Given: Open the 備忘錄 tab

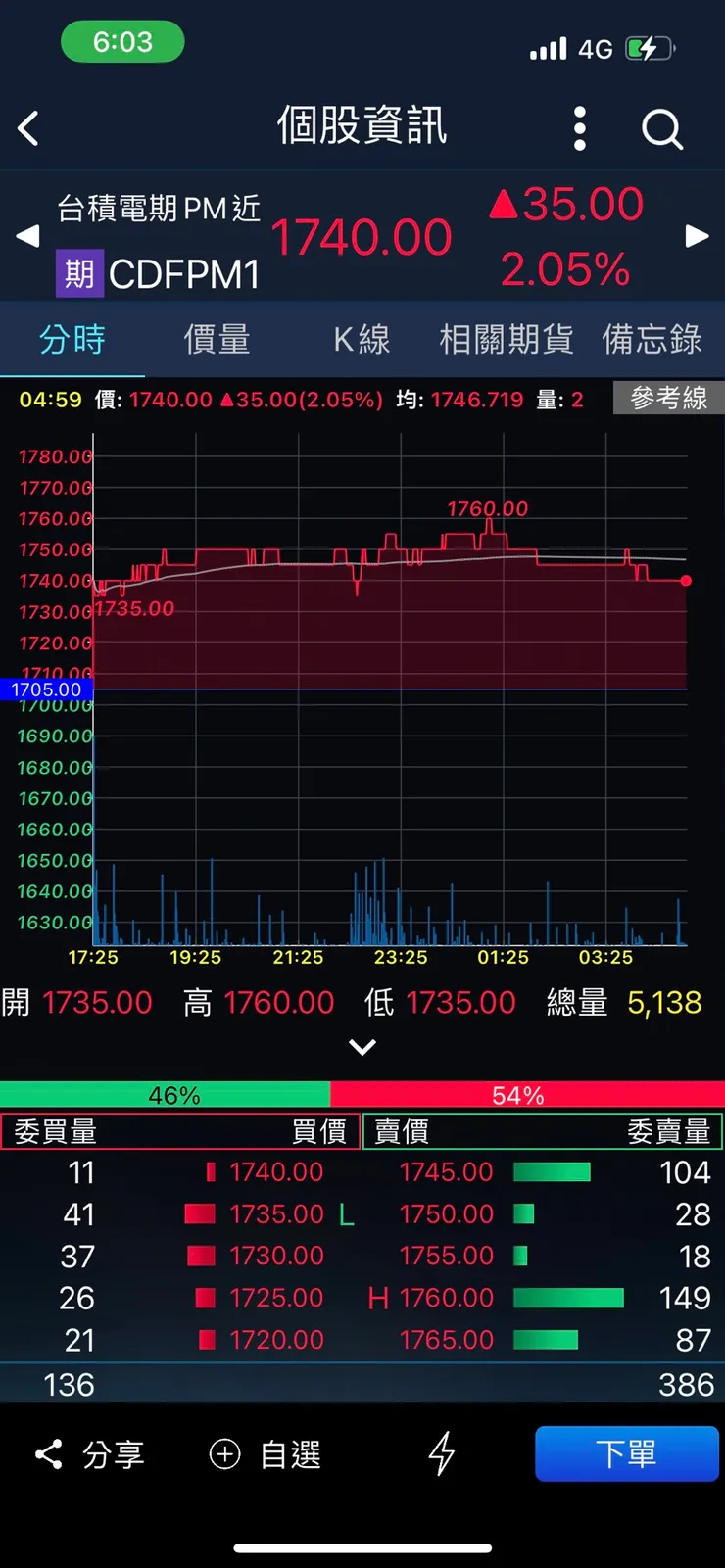Looking at the screenshot, I should pyautogui.click(x=652, y=340).
